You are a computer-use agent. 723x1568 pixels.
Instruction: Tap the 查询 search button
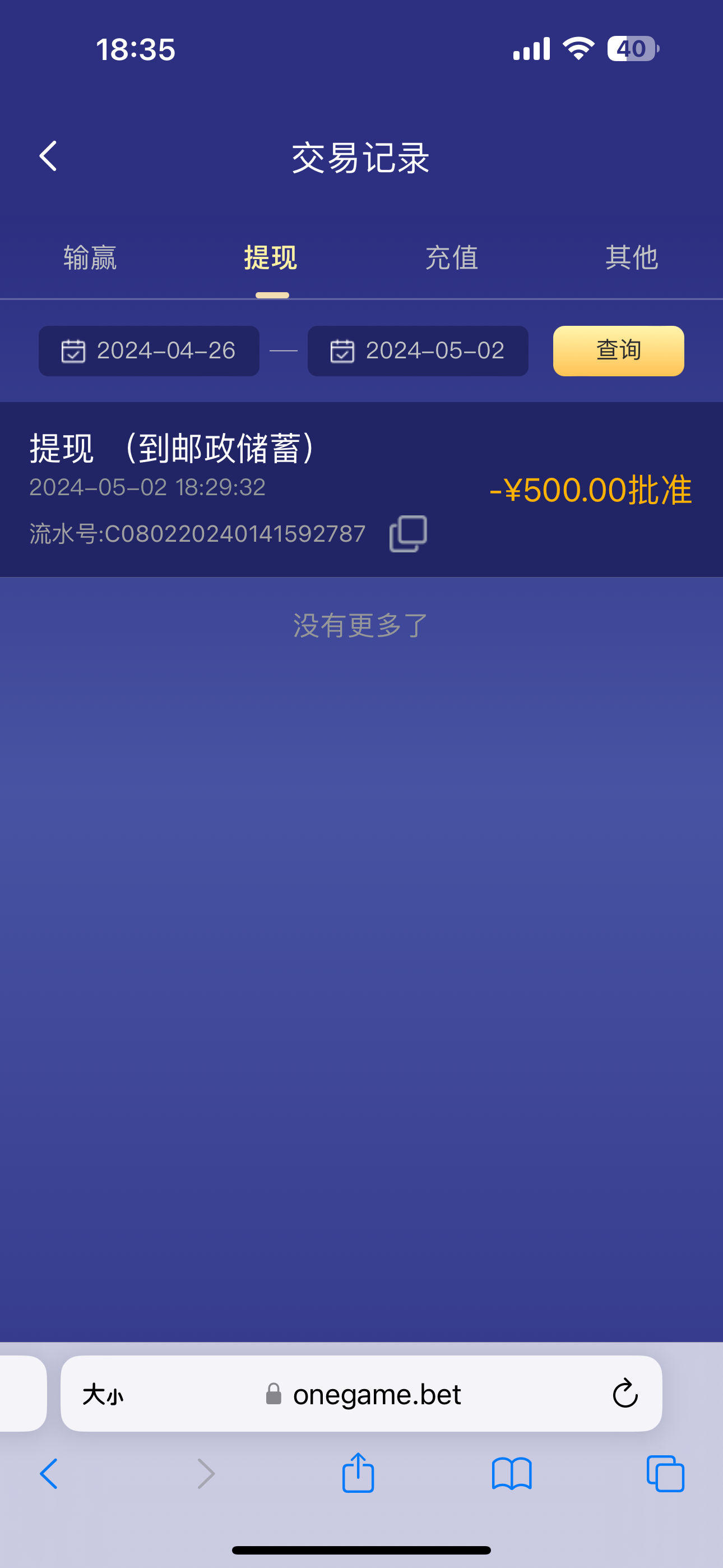[x=618, y=351]
